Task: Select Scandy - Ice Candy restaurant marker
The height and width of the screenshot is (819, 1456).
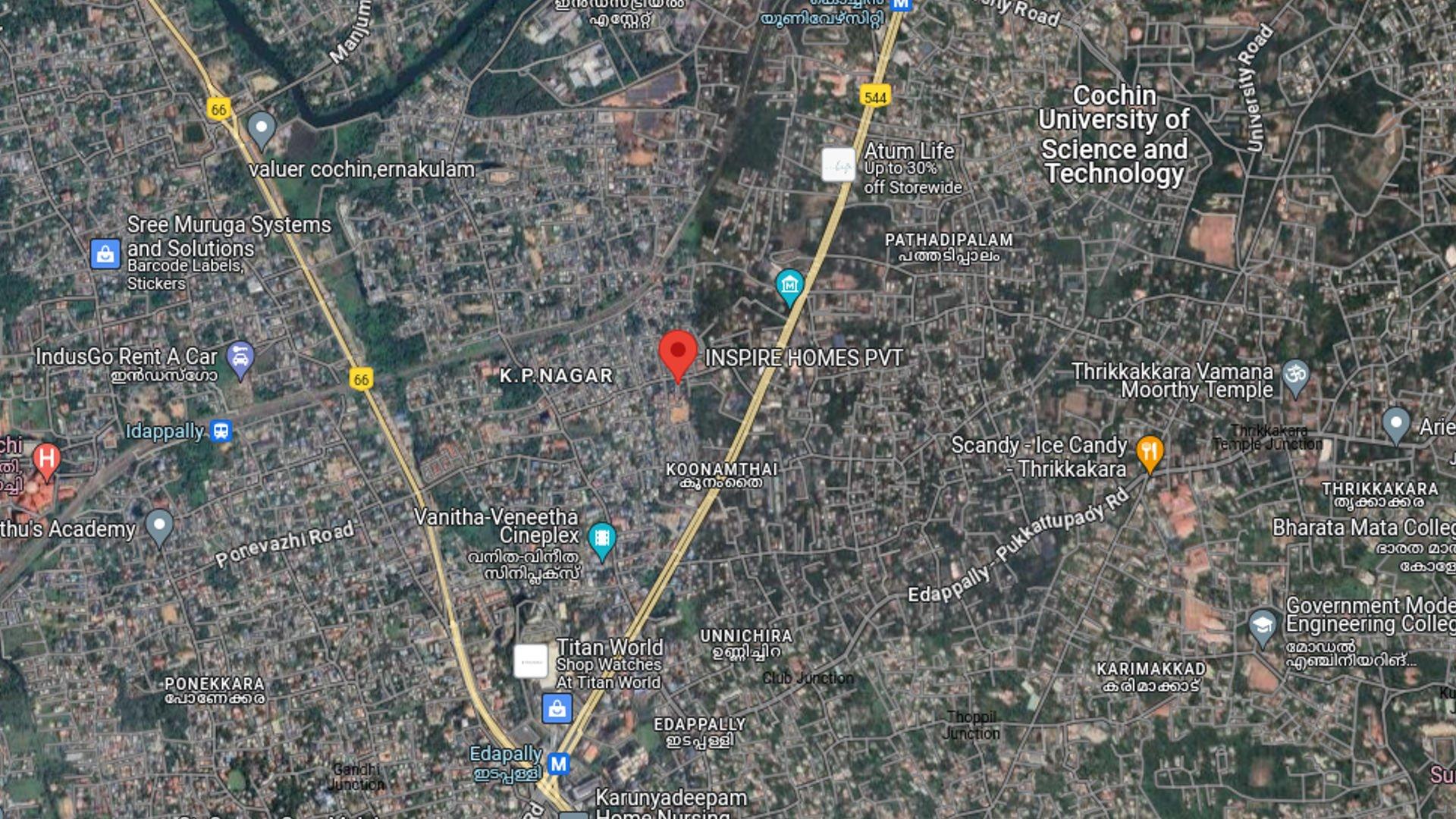Action: (x=1150, y=453)
